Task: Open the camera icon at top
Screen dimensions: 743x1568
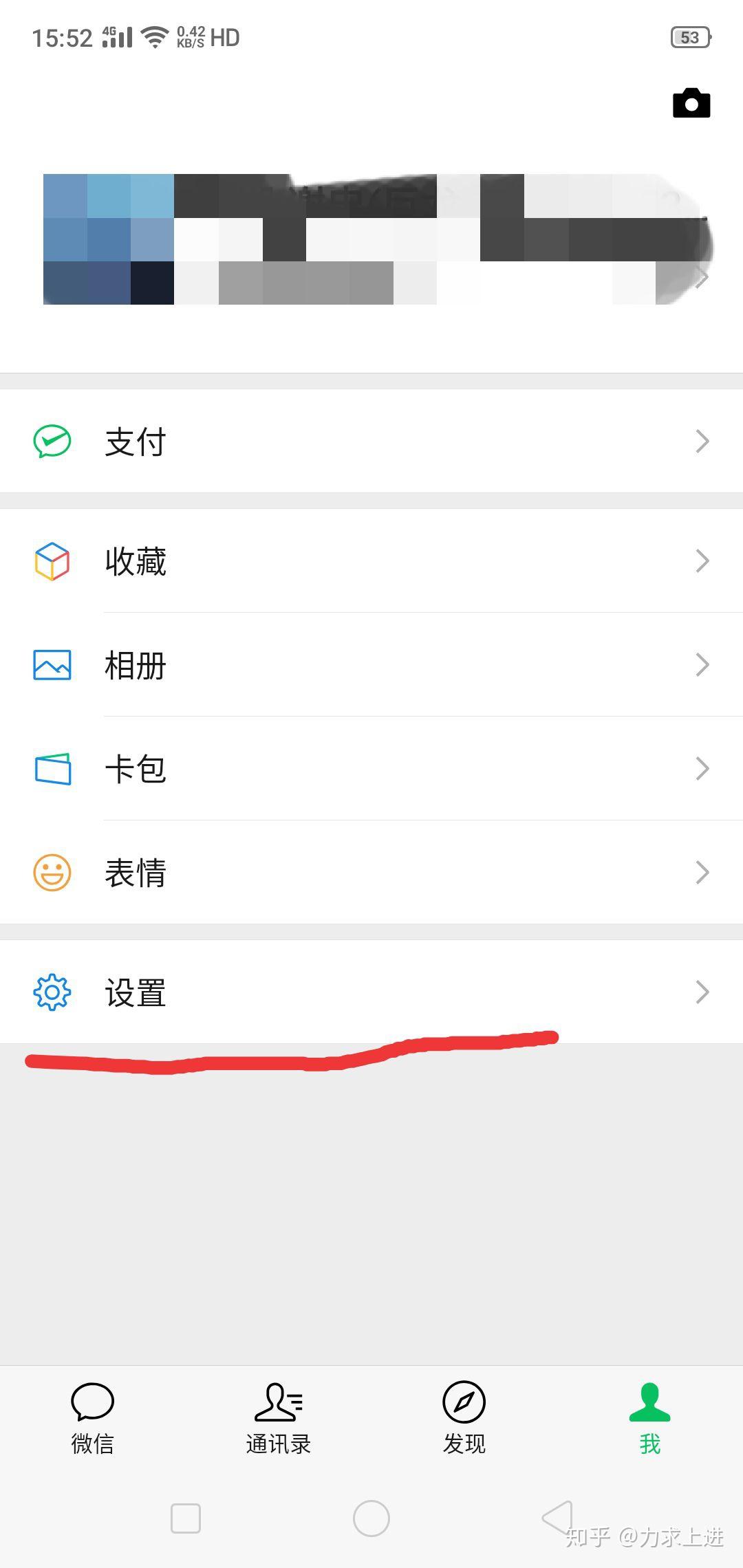Action: [691, 103]
